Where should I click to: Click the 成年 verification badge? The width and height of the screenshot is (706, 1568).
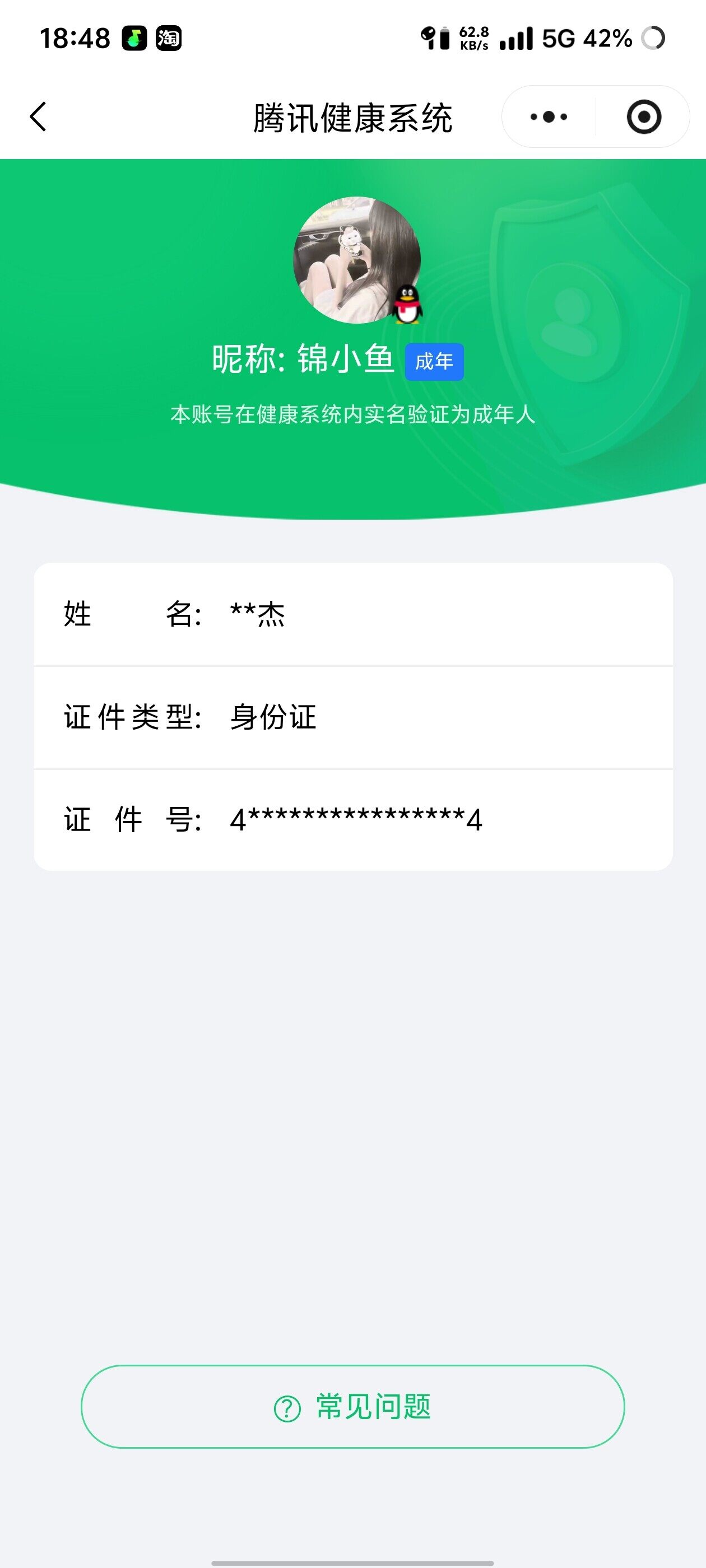436,361
